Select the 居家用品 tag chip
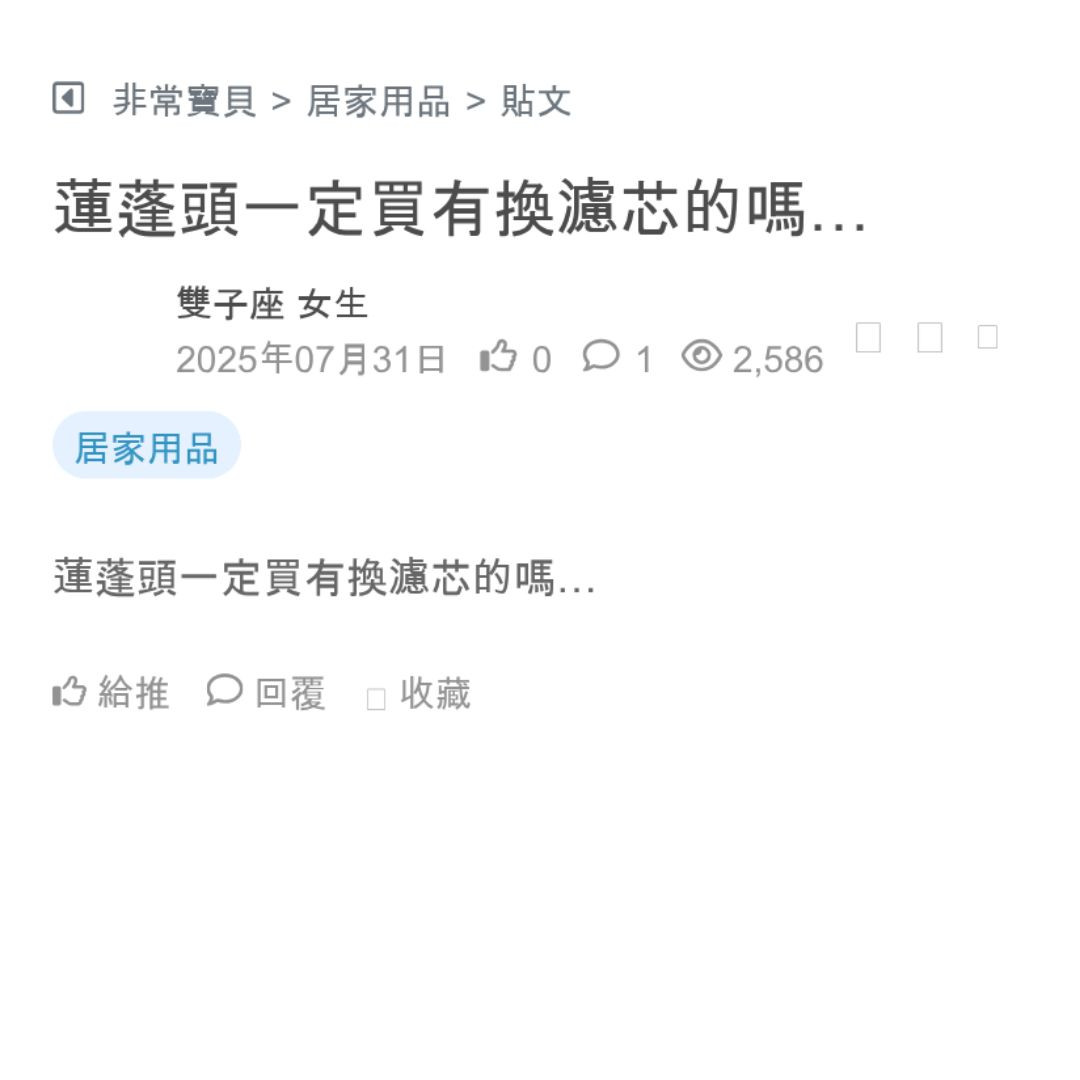This screenshot has height=1080, width=1080. tap(146, 446)
